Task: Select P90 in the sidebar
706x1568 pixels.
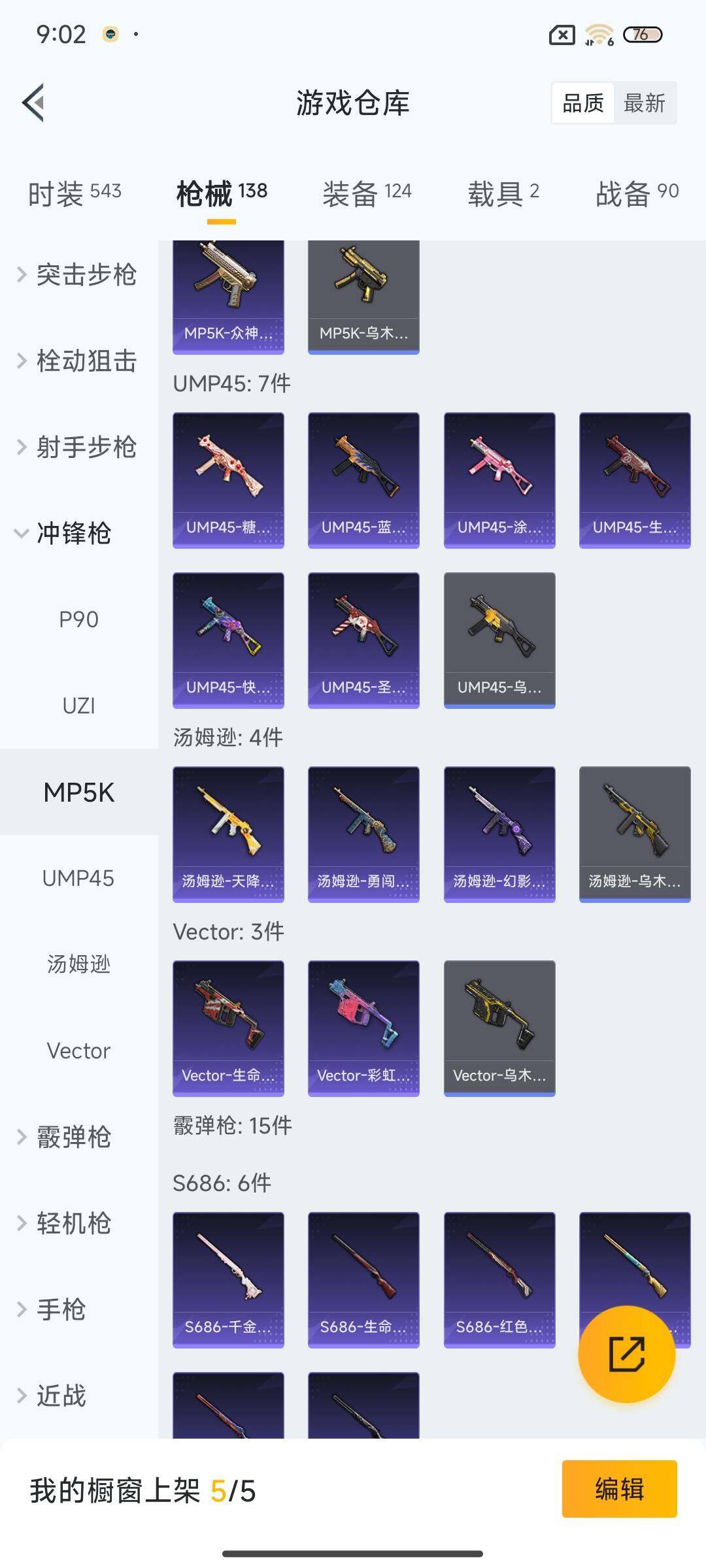Action: click(78, 619)
